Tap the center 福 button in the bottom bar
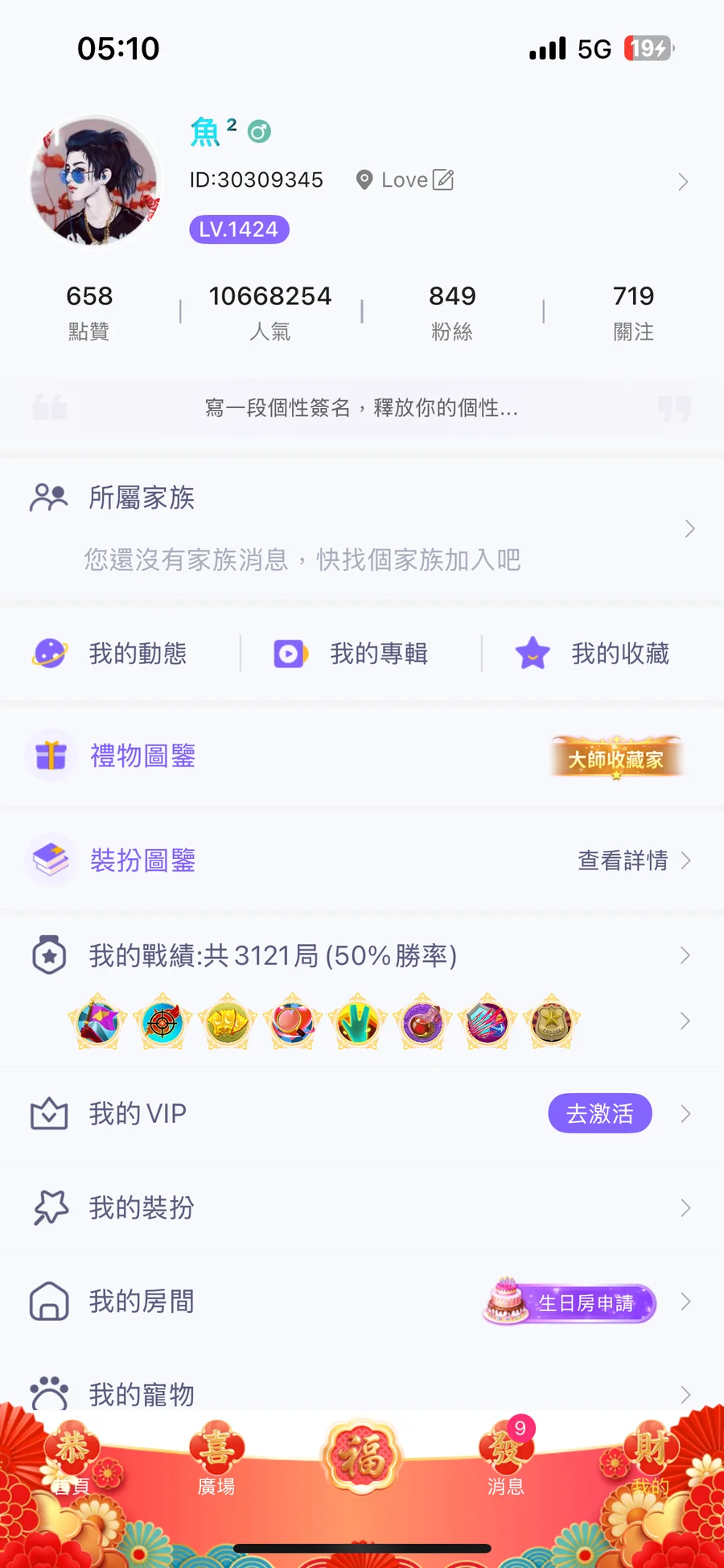724x1568 pixels. (361, 1457)
